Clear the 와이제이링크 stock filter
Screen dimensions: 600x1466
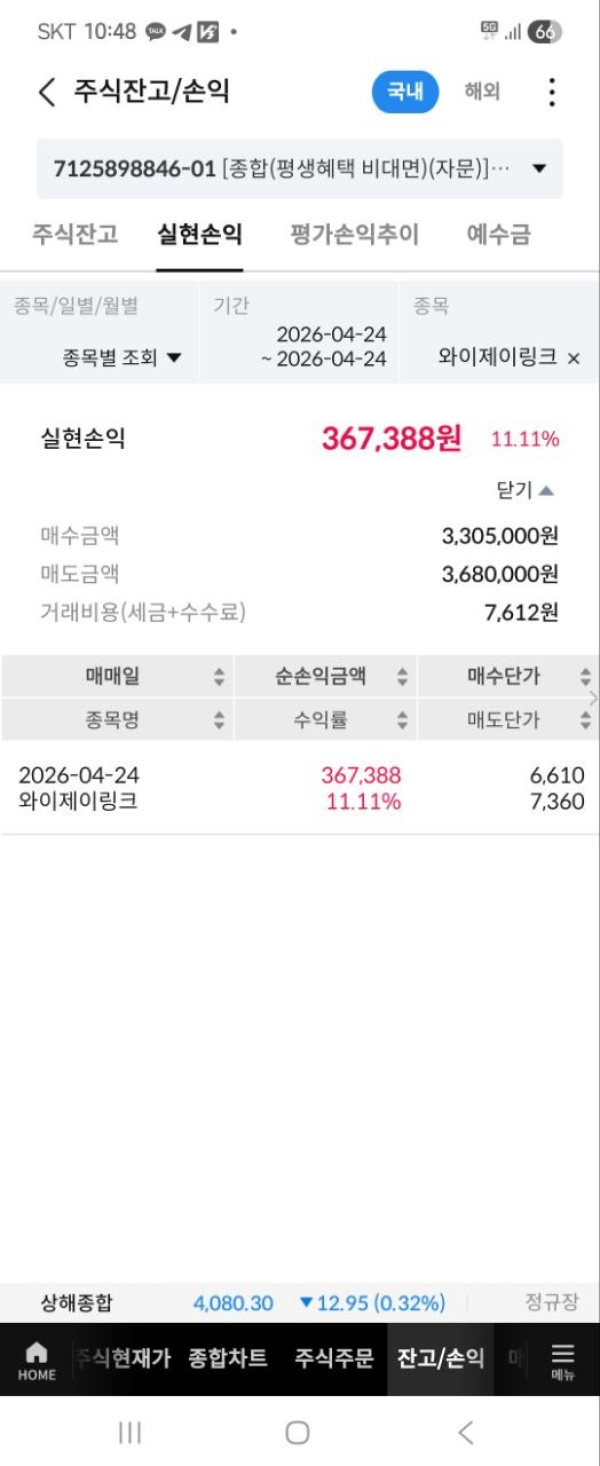click(x=573, y=359)
